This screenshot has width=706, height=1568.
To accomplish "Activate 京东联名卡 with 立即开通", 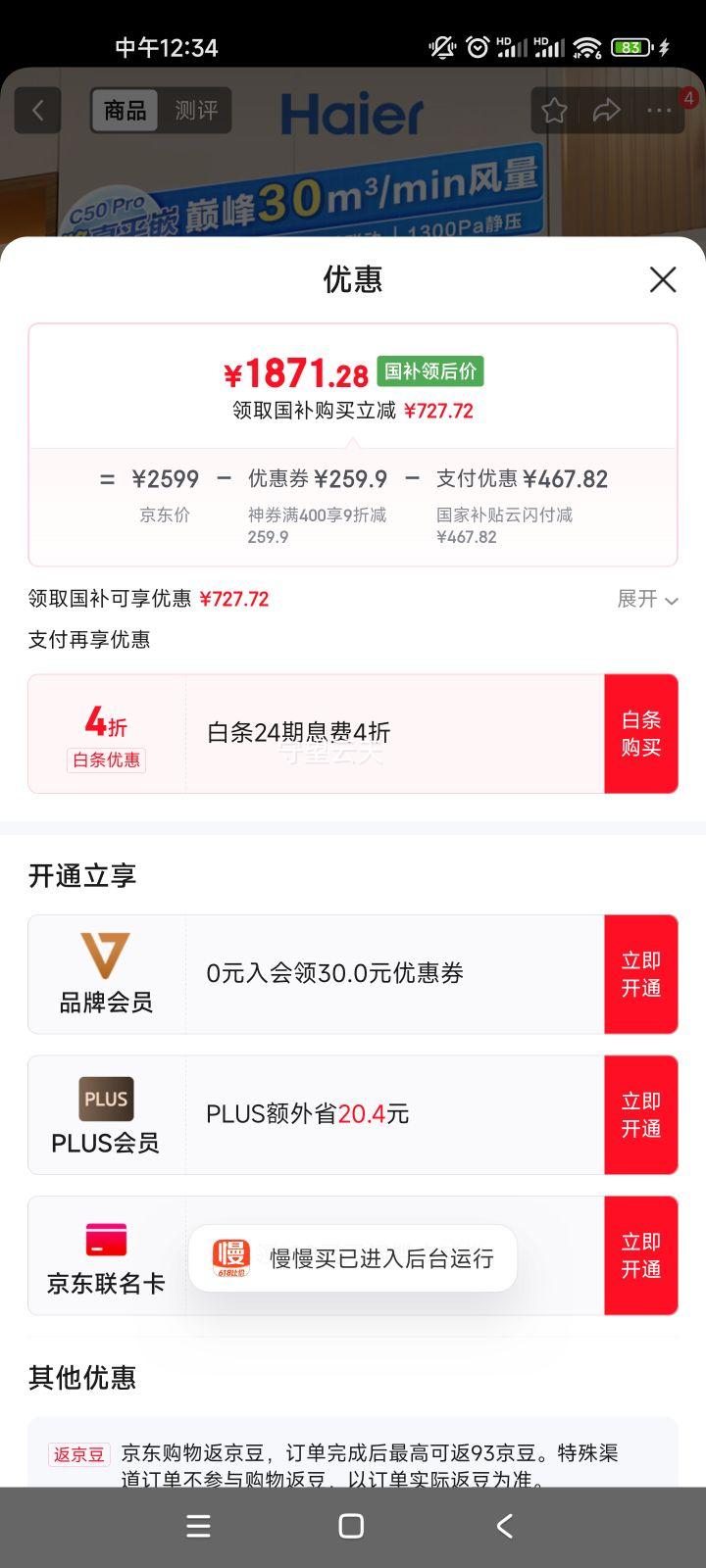I will point(641,1255).
